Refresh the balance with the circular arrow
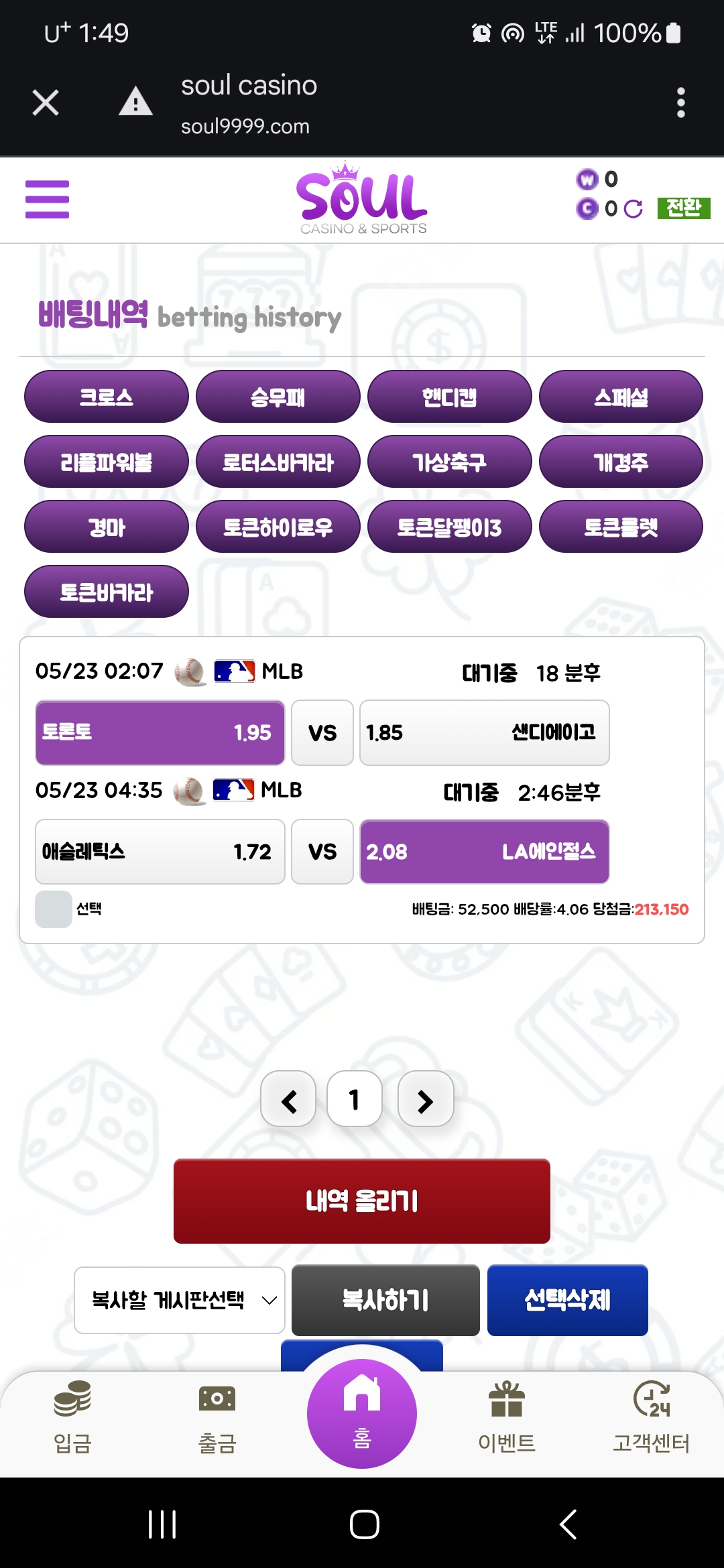 (x=633, y=209)
